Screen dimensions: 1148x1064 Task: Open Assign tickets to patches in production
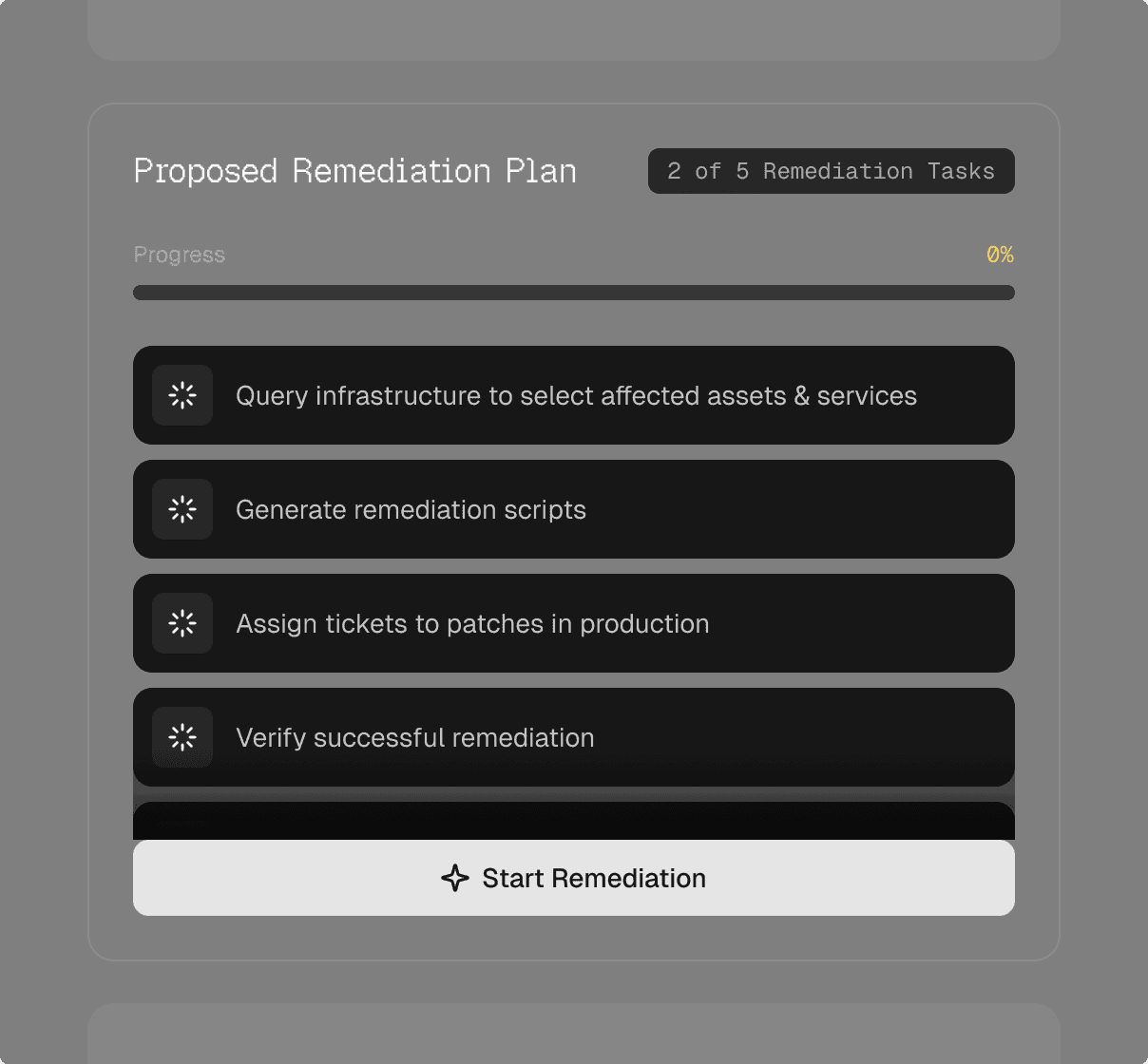(574, 623)
